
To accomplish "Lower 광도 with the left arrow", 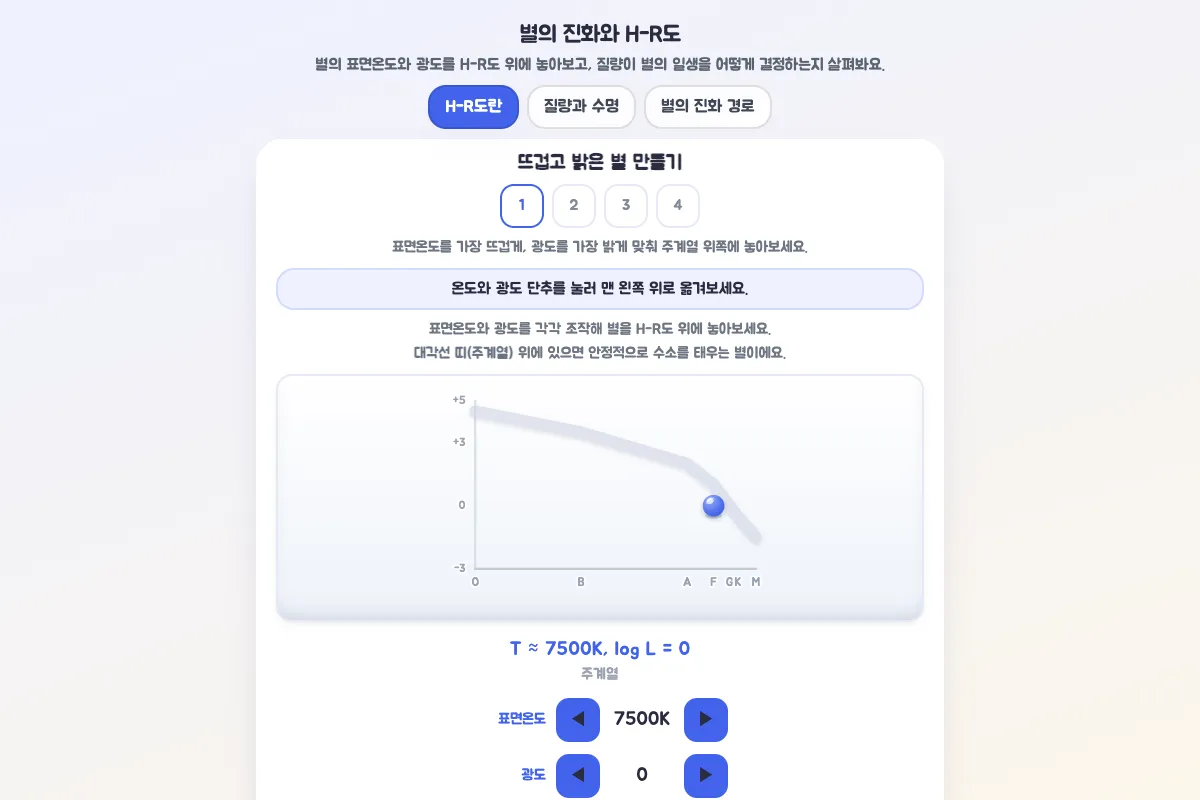I will click(578, 775).
